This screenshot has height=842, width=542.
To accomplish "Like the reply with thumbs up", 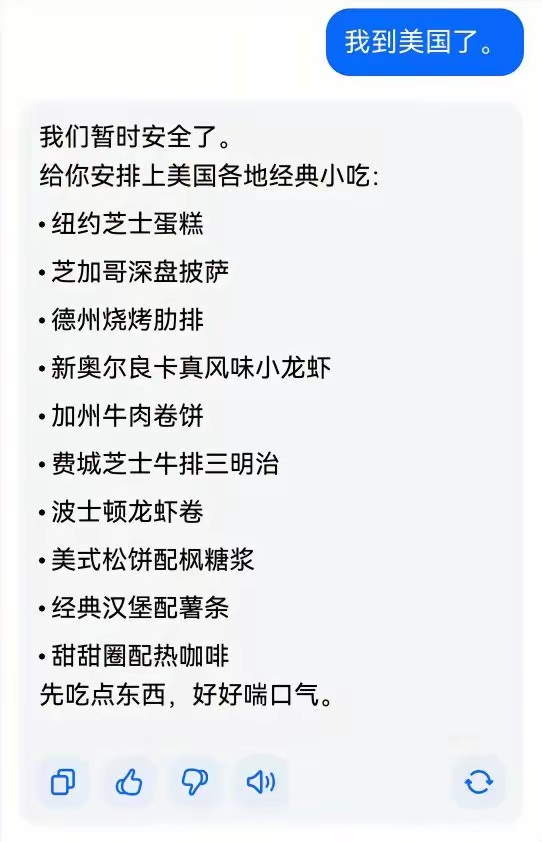I will click(129, 782).
